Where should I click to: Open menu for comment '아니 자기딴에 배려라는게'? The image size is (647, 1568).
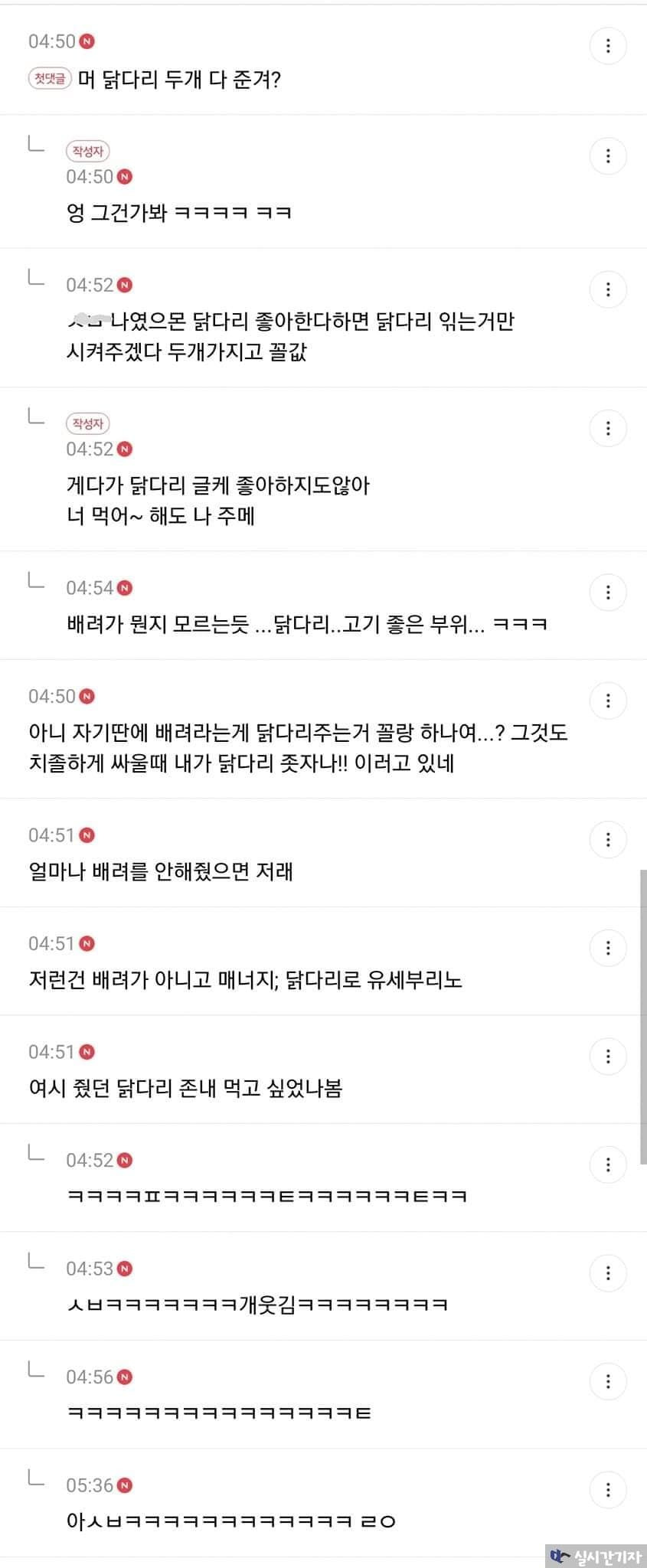click(608, 701)
